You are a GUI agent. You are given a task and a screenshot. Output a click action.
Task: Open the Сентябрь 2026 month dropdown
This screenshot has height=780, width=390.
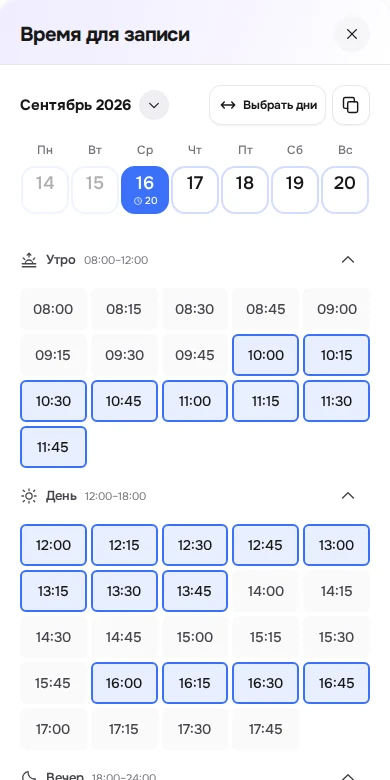click(x=154, y=105)
